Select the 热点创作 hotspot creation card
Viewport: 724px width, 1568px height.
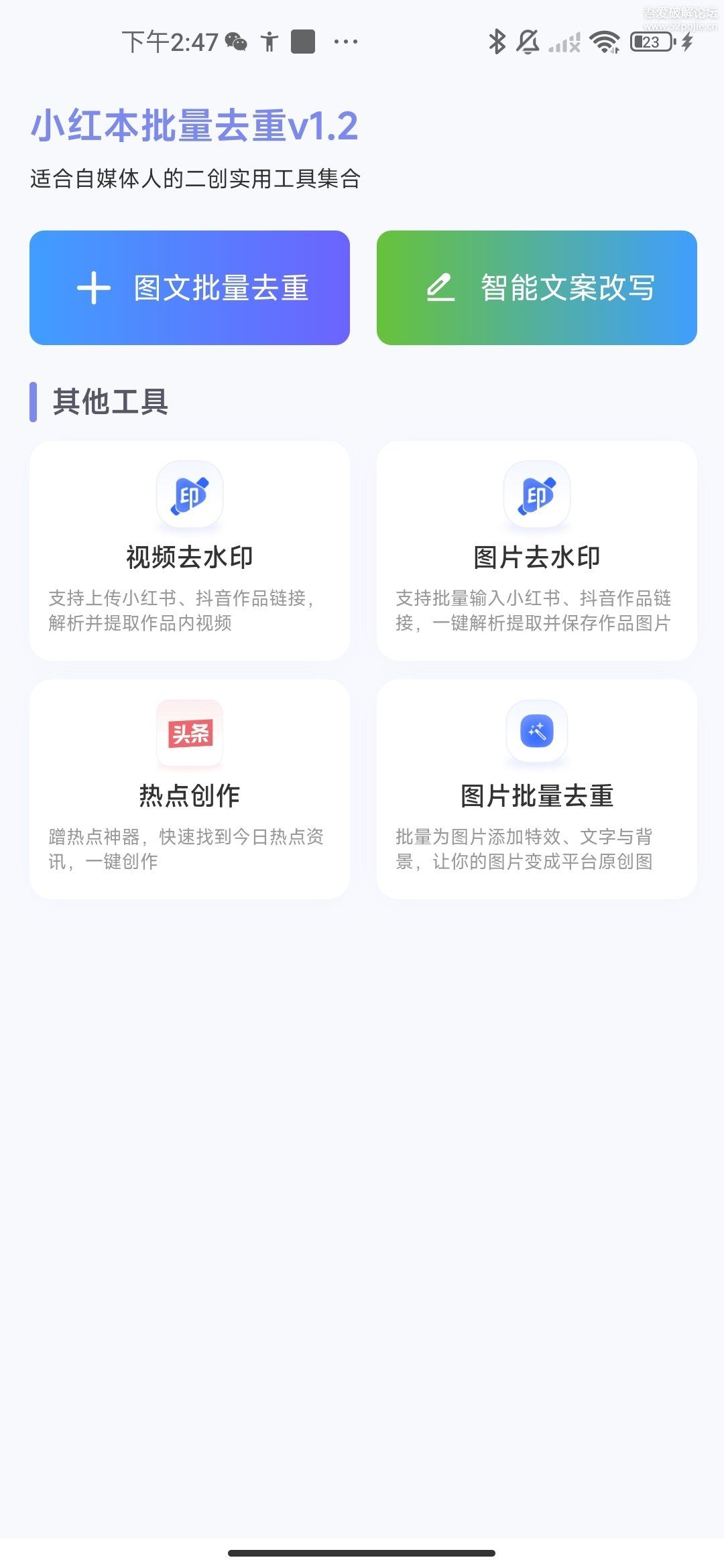[x=190, y=791]
